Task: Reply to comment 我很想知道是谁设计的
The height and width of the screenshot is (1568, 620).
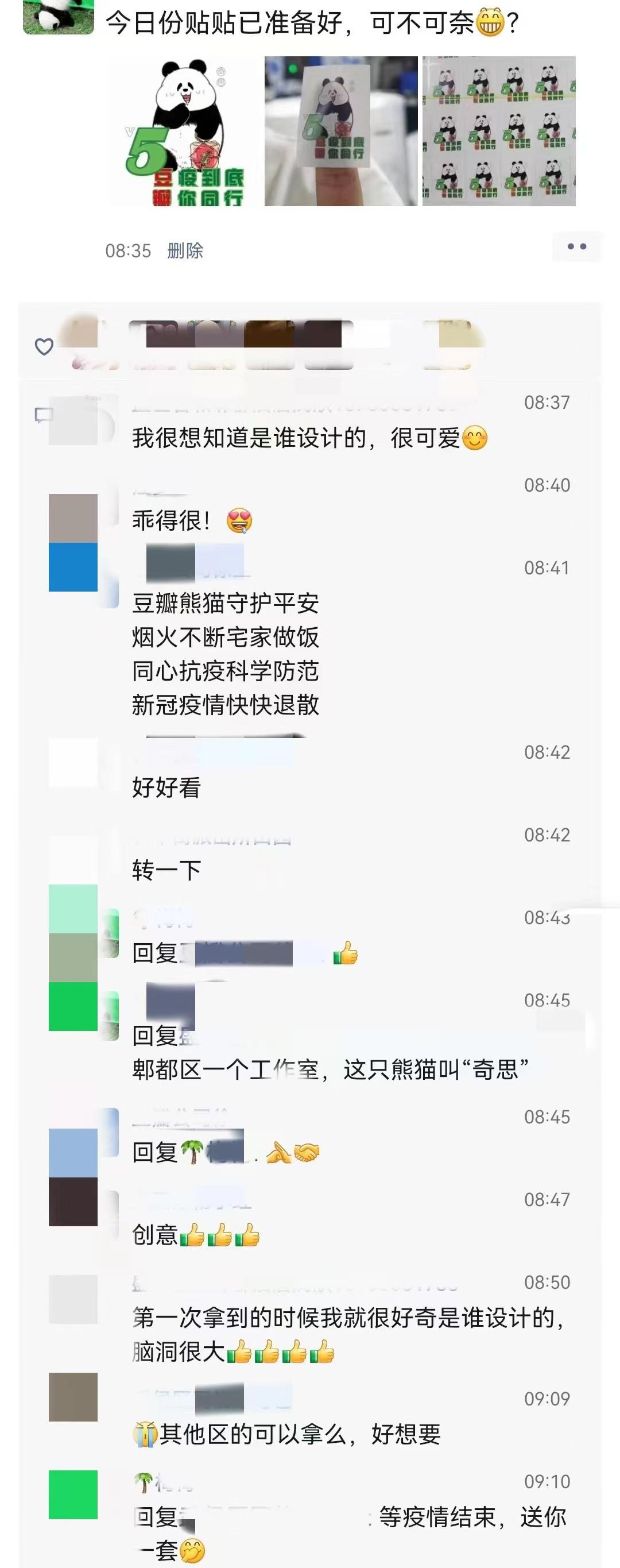Action: 309,438
